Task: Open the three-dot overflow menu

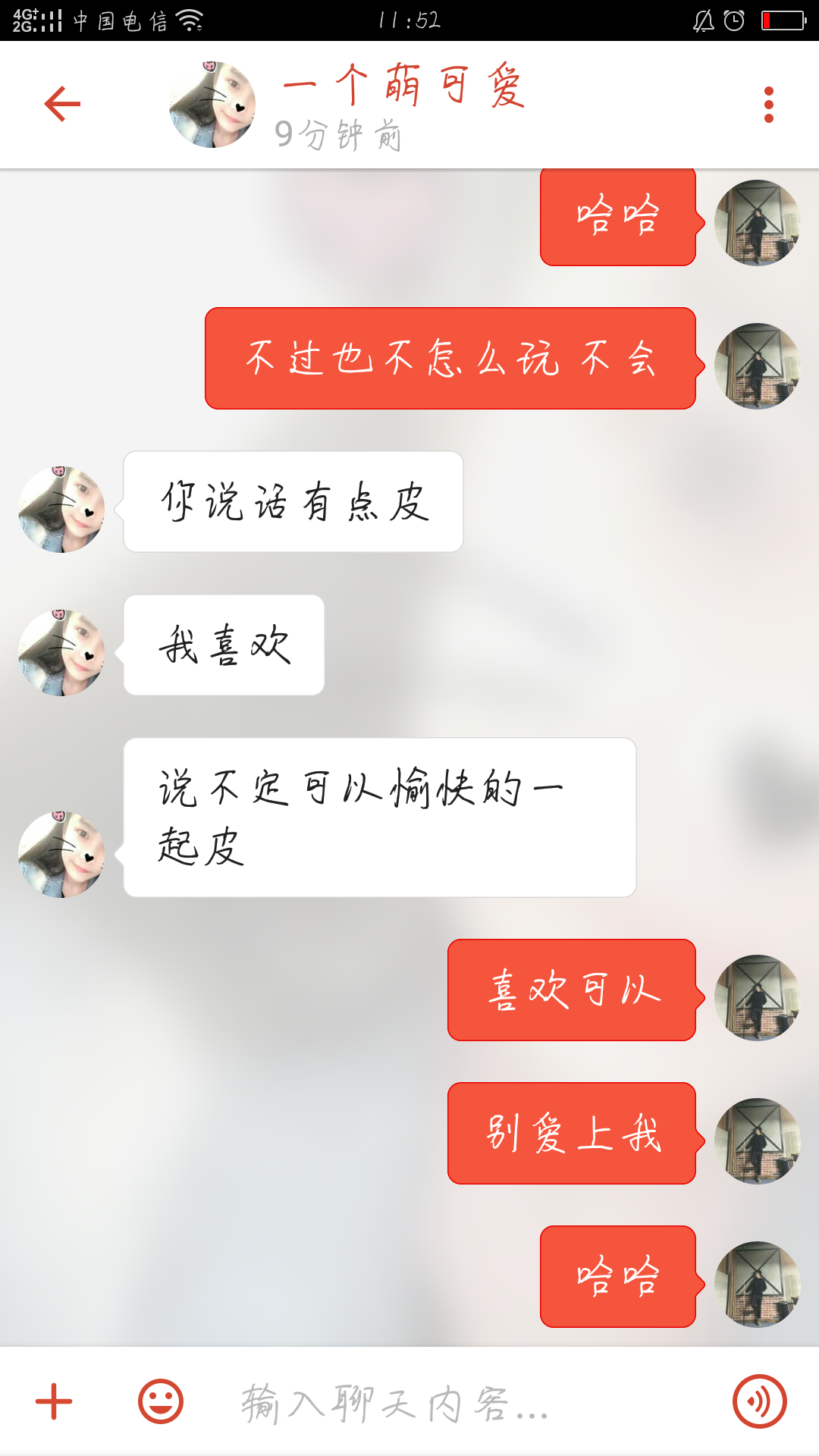Action: [x=768, y=105]
